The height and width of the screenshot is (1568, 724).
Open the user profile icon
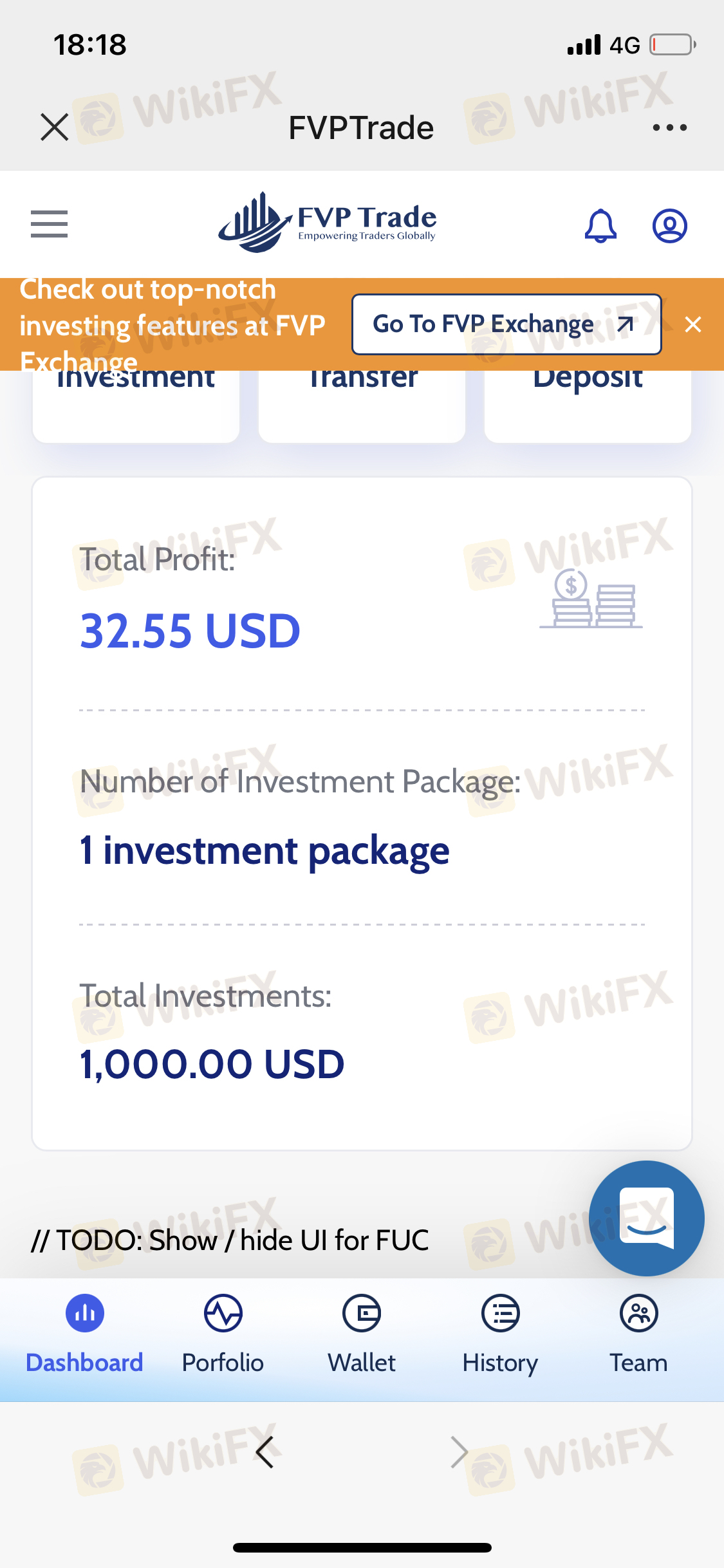click(669, 226)
